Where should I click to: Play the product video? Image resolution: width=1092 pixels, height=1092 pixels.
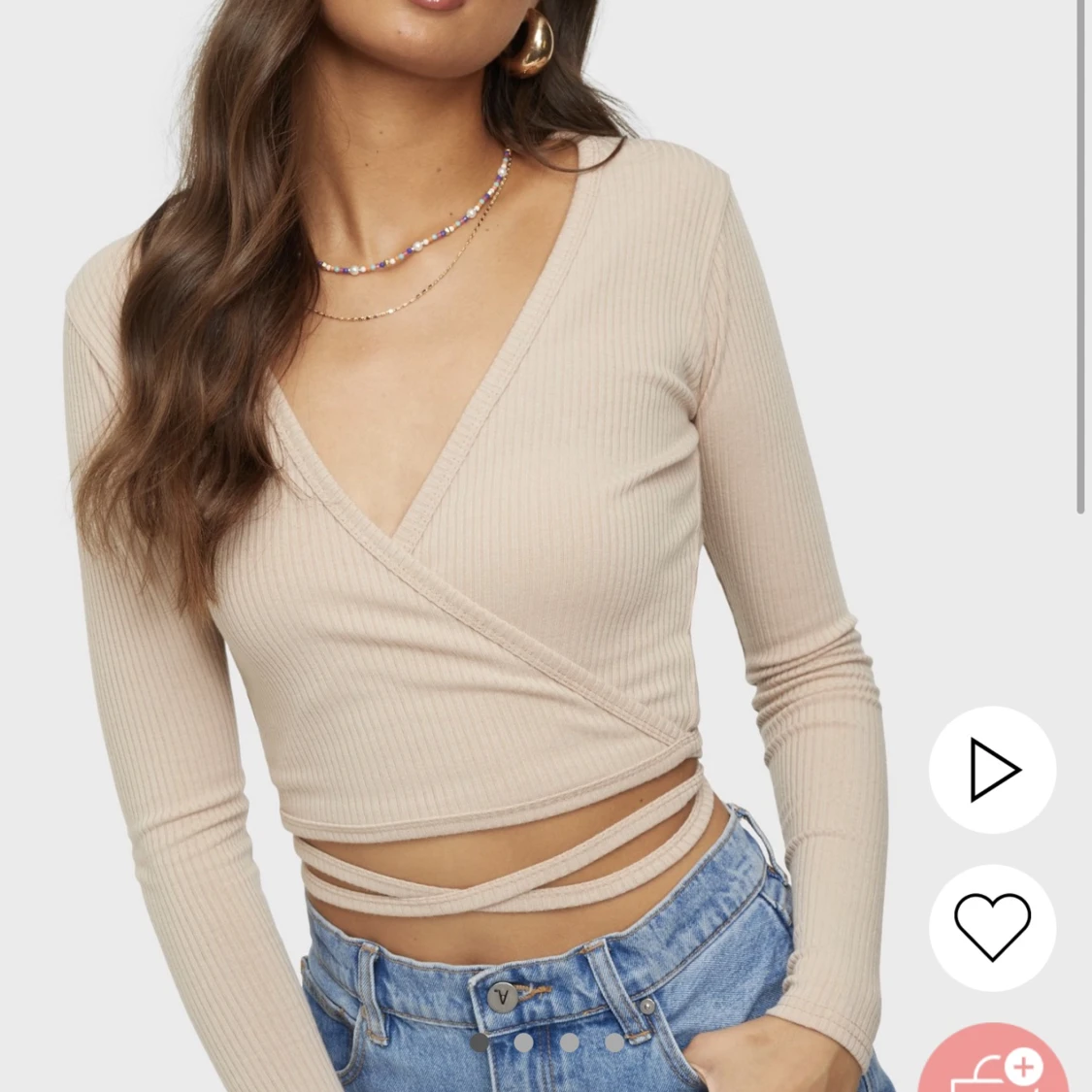(x=992, y=770)
